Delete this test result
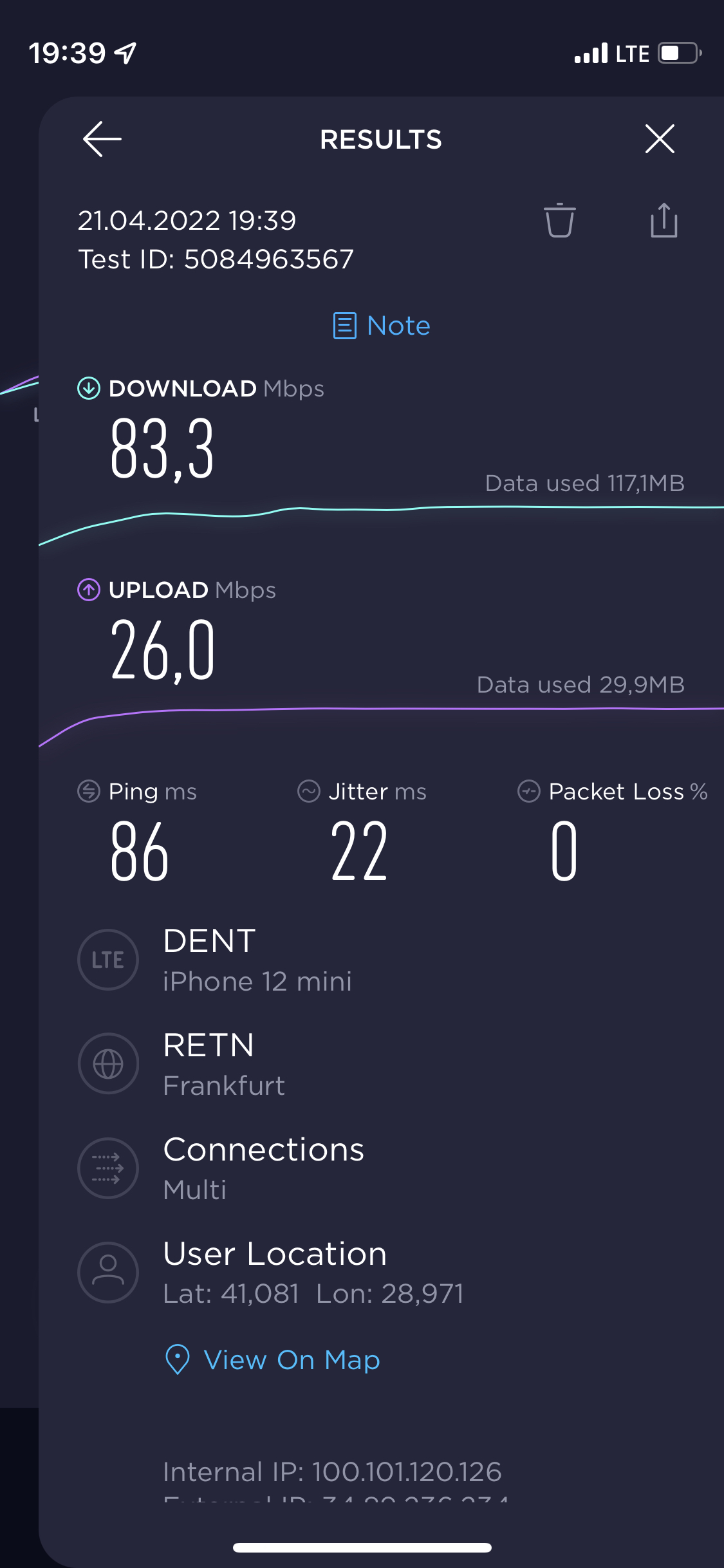724x1568 pixels. [560, 220]
